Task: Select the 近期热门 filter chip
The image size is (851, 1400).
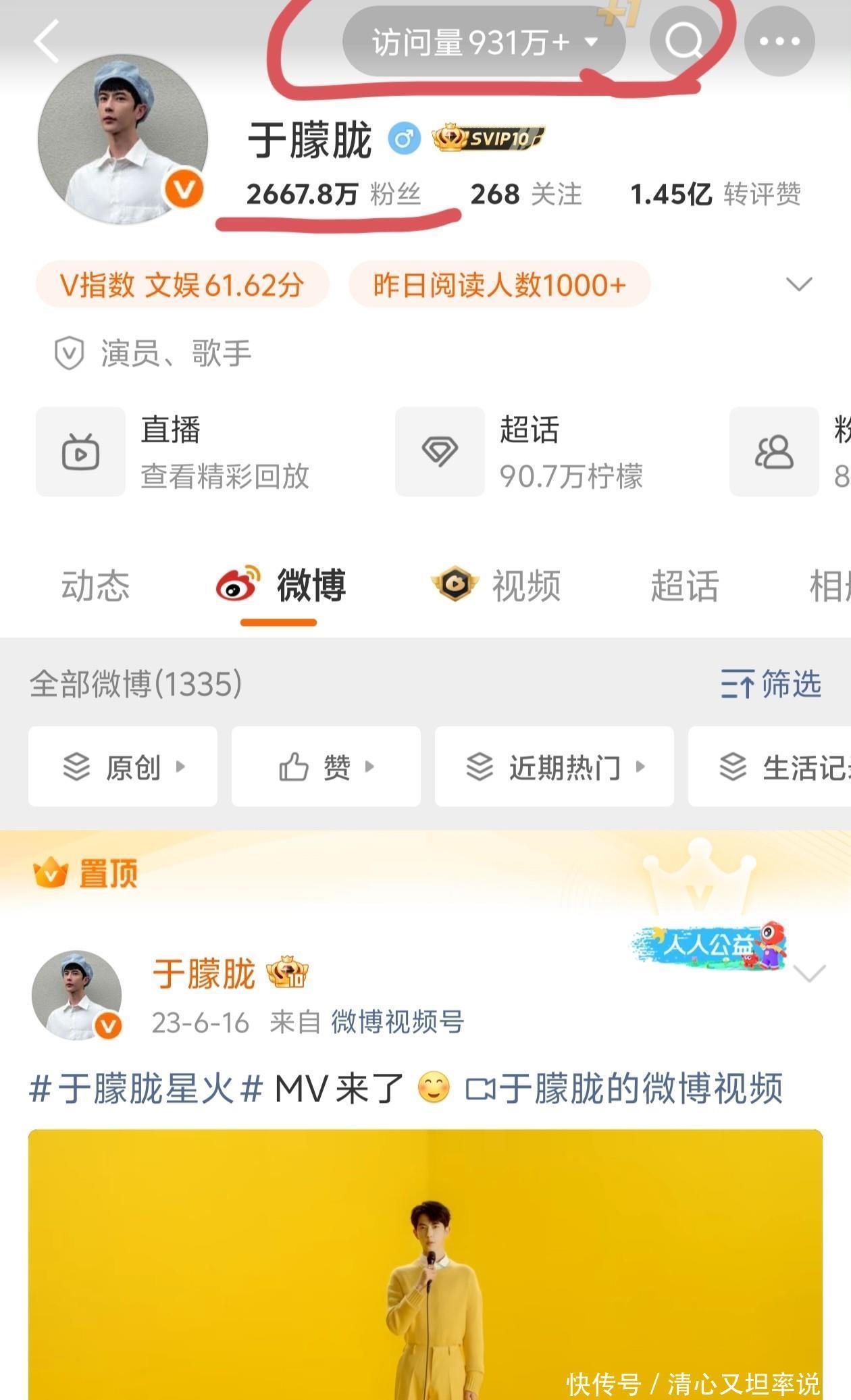Action: click(x=555, y=767)
